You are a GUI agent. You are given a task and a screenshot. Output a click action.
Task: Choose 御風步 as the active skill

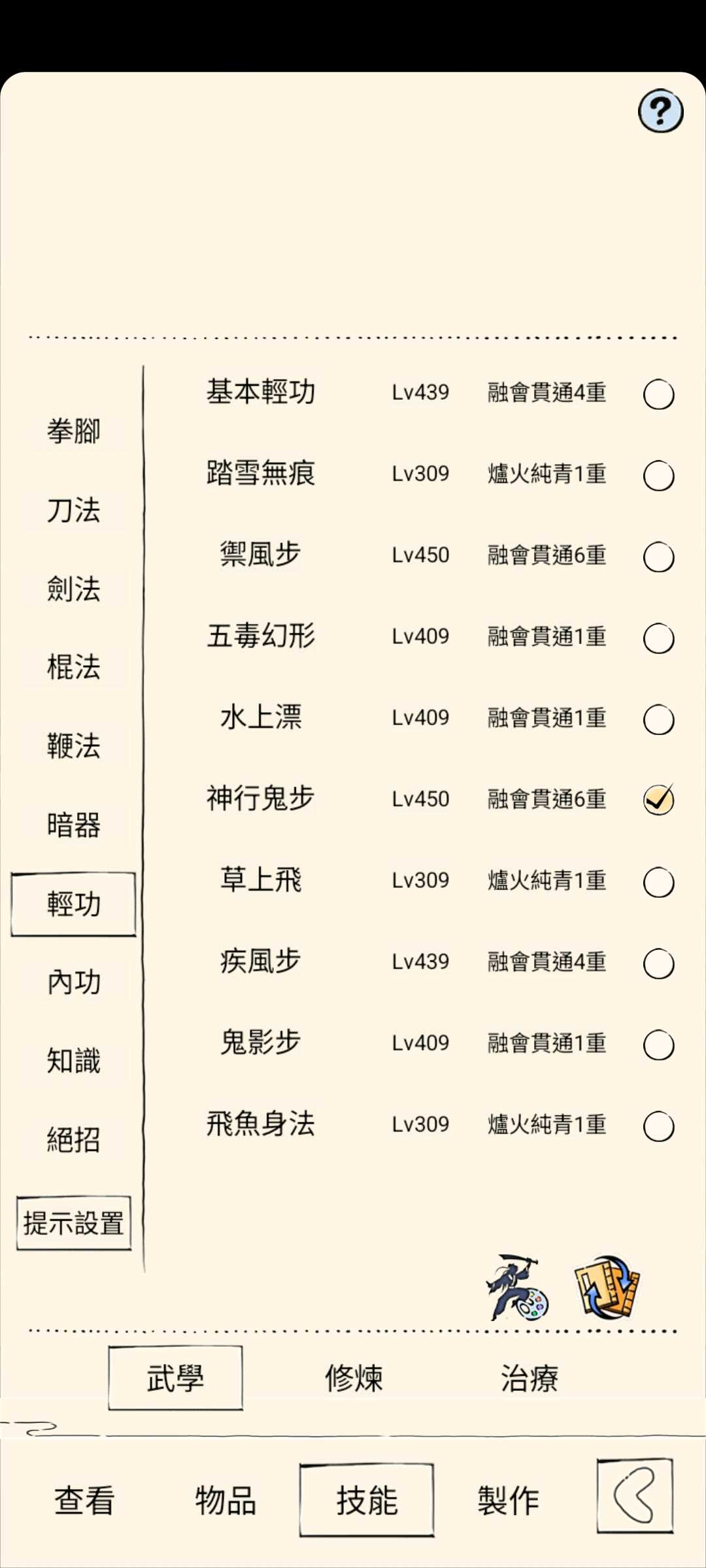658,557
